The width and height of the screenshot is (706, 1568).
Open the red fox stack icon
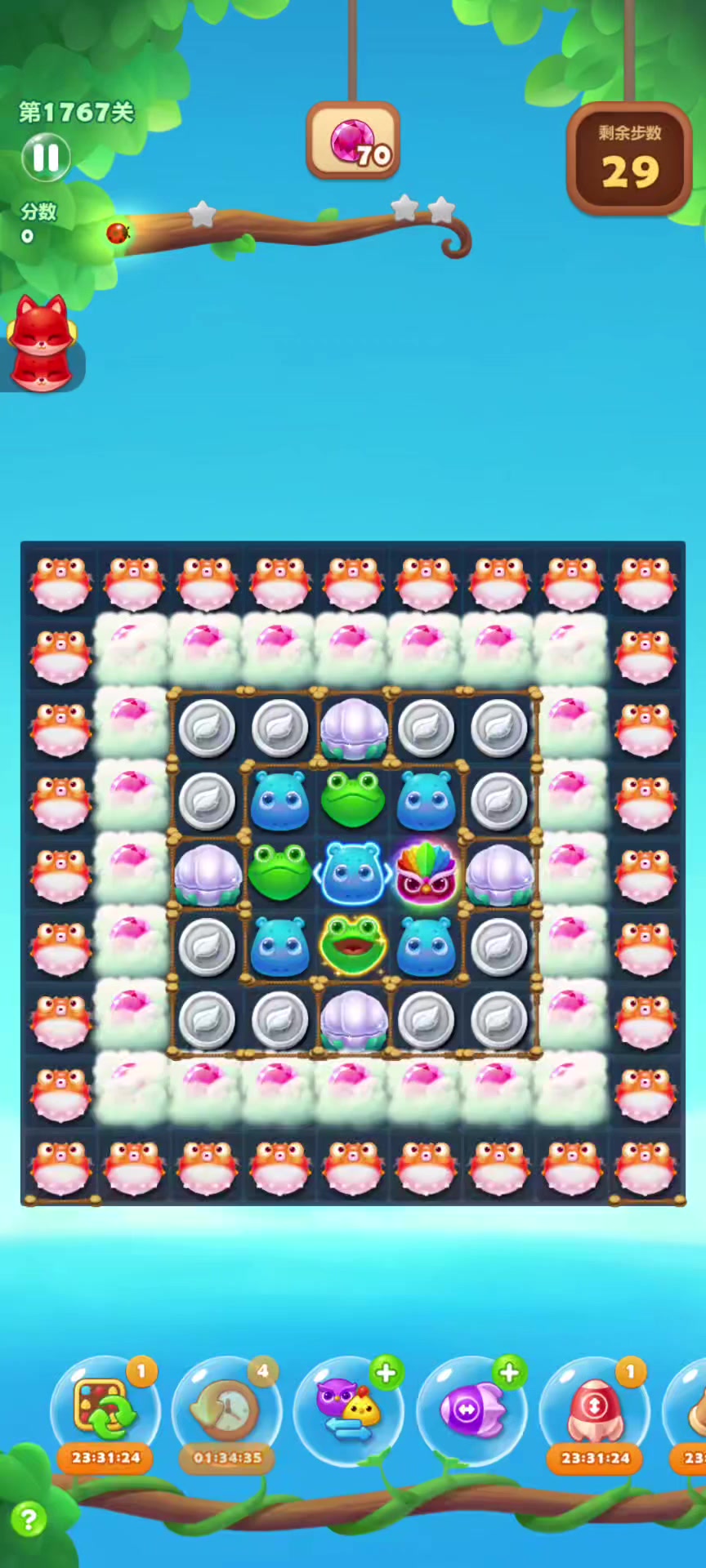pyautogui.click(x=41, y=343)
